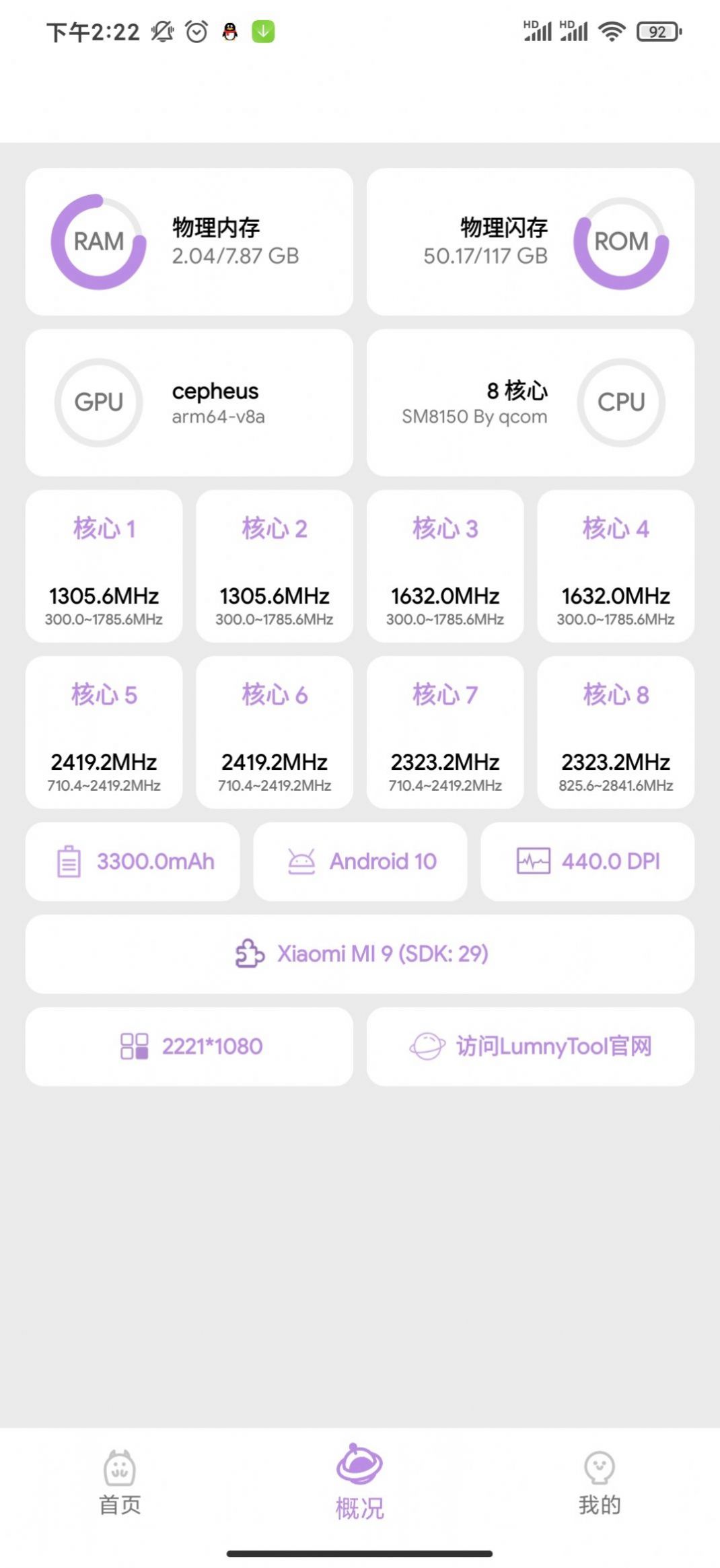Tap the puzzle piece icon beside Xiaomi MI 9

[250, 954]
